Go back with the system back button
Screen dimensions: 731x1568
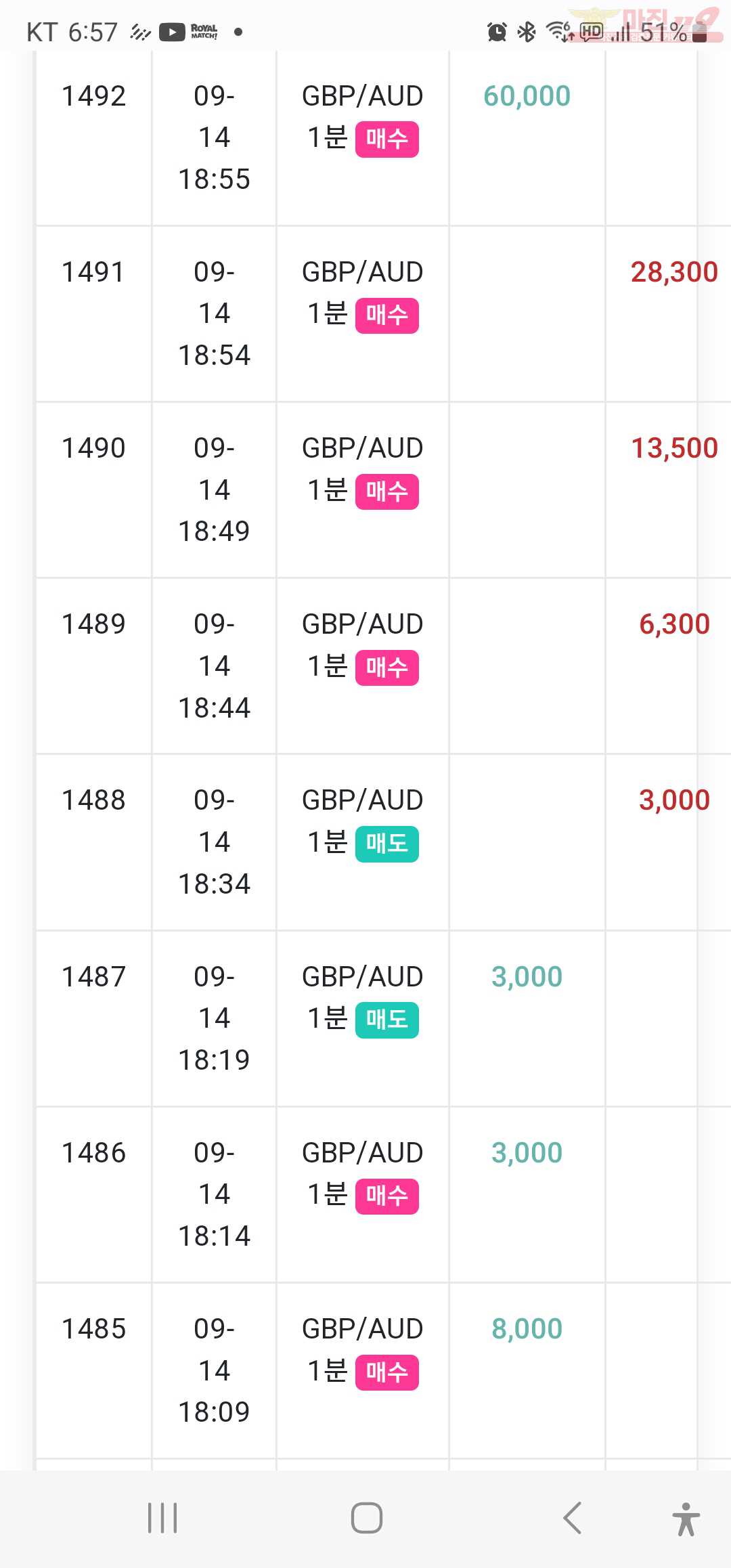point(573,1518)
